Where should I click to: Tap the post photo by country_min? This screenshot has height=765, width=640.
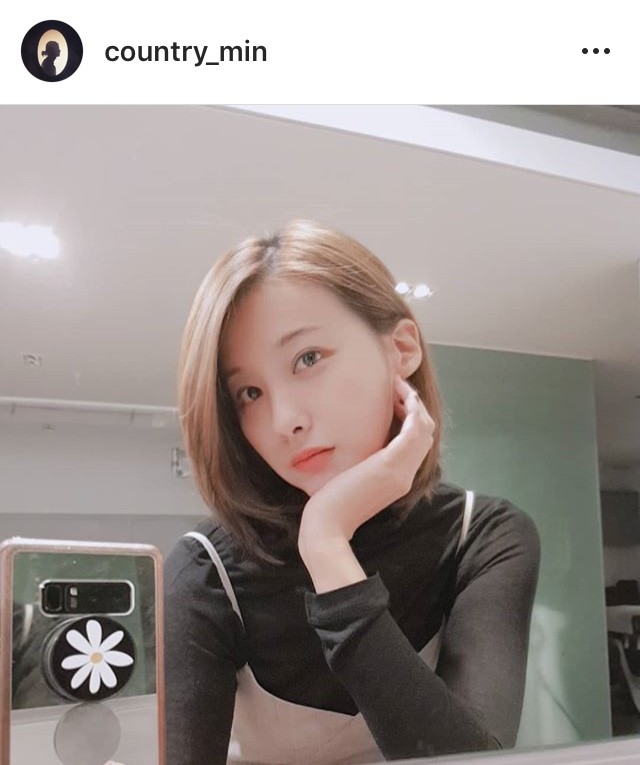pyautogui.click(x=320, y=435)
